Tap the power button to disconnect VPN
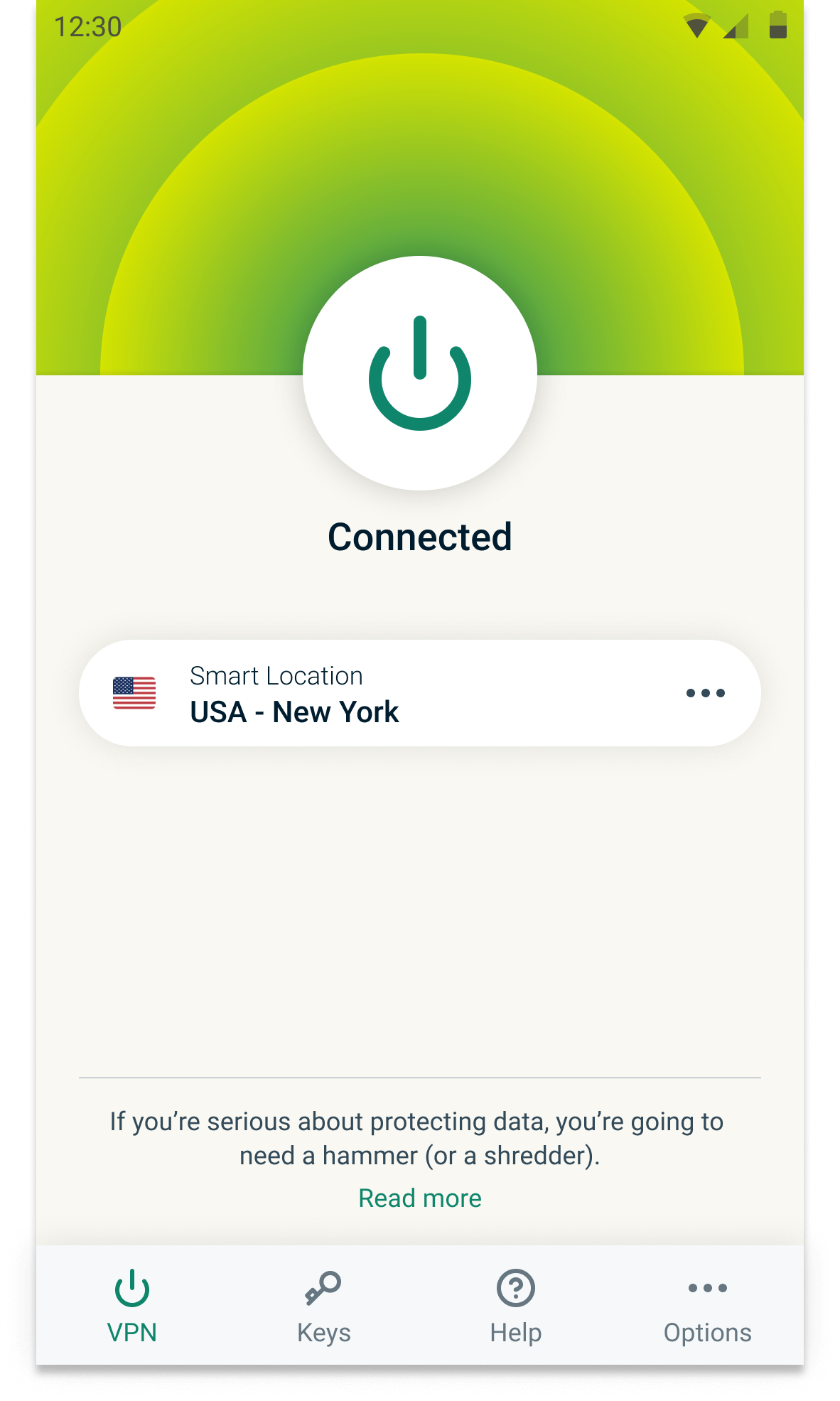This screenshot has width=840, height=1401. pyautogui.click(x=420, y=374)
